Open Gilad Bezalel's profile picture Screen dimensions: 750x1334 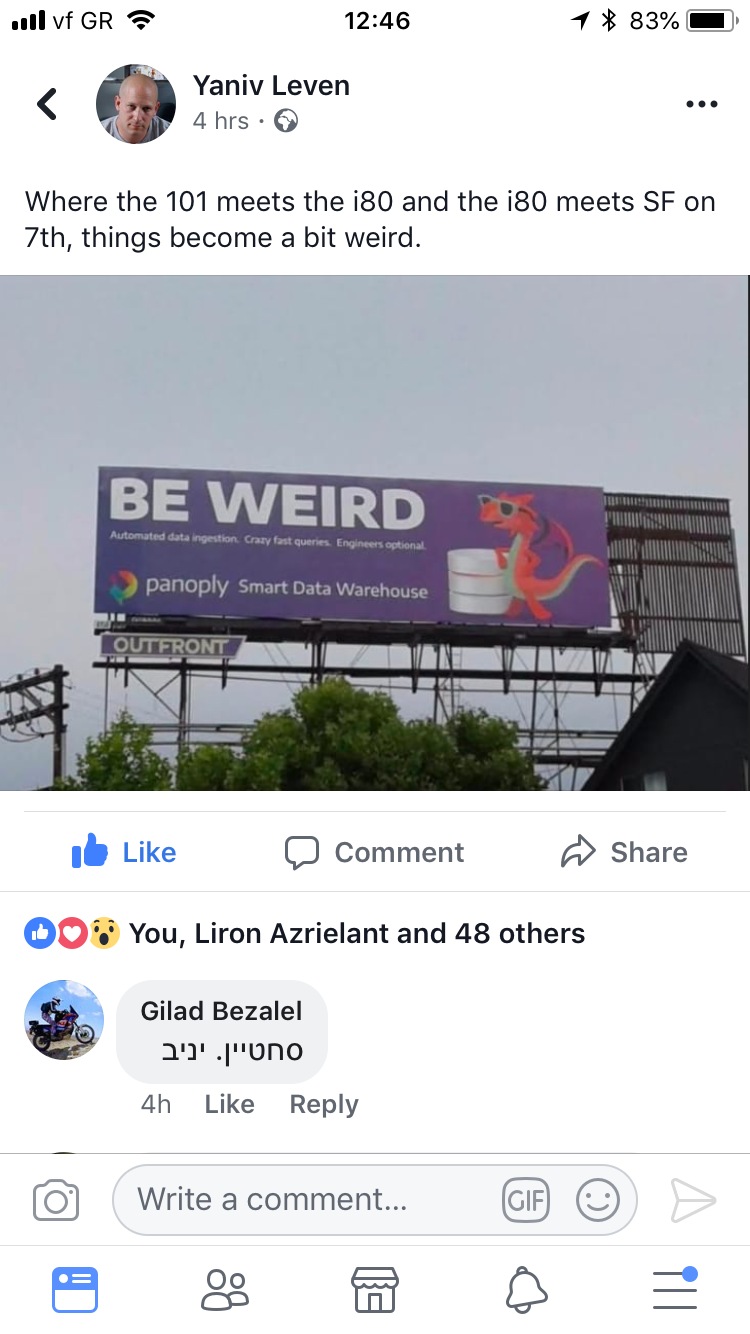click(63, 1020)
